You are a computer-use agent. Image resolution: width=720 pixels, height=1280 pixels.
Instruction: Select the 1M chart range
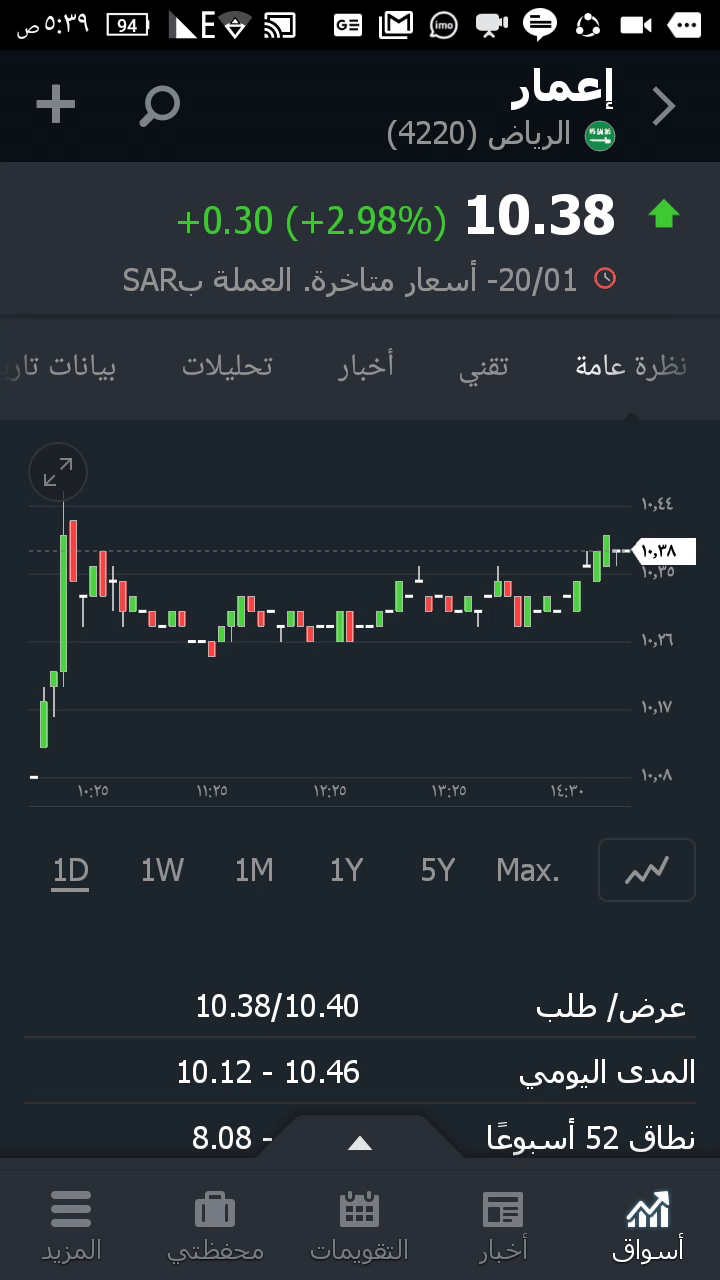(254, 871)
